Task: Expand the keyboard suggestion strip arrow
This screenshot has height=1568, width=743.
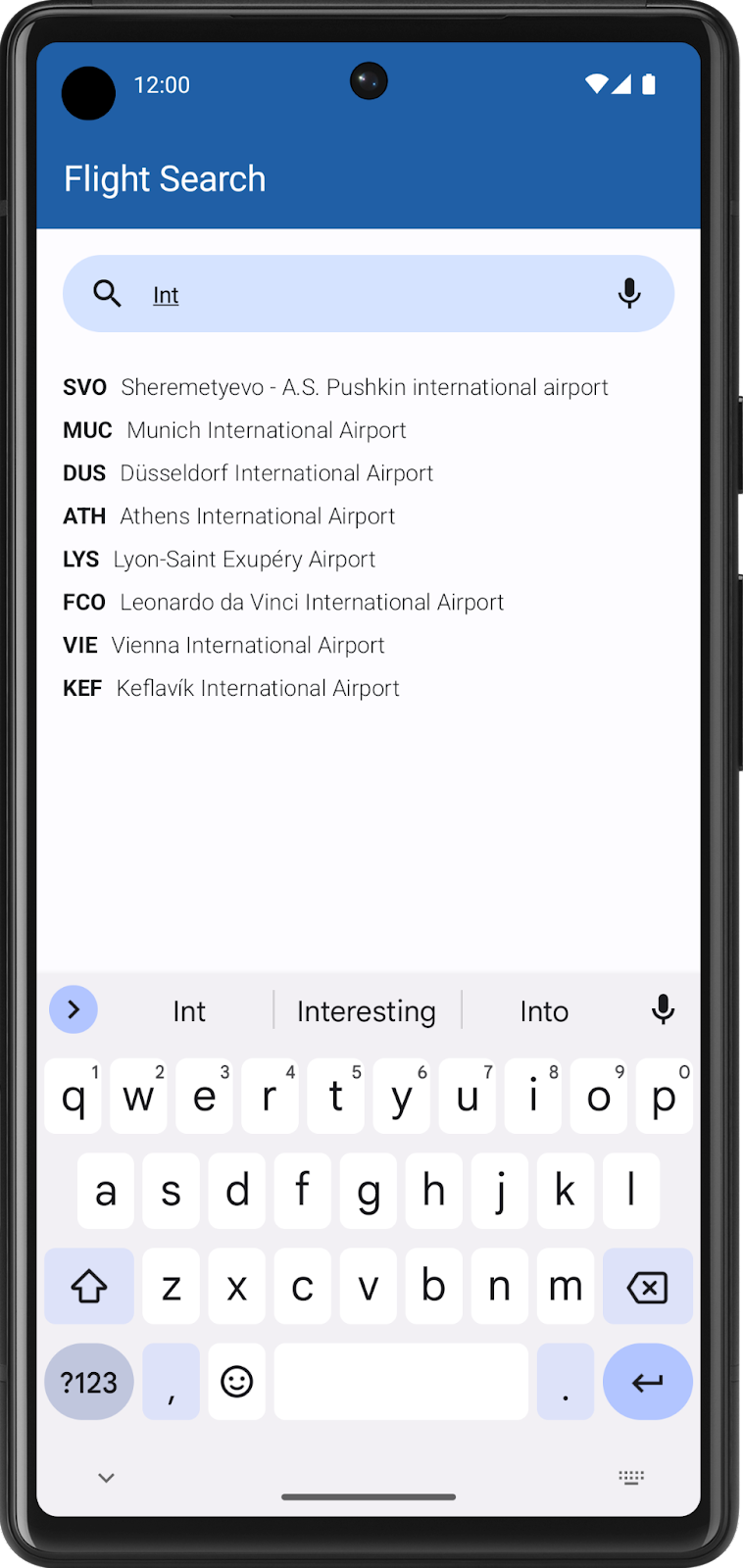Action: click(74, 1009)
